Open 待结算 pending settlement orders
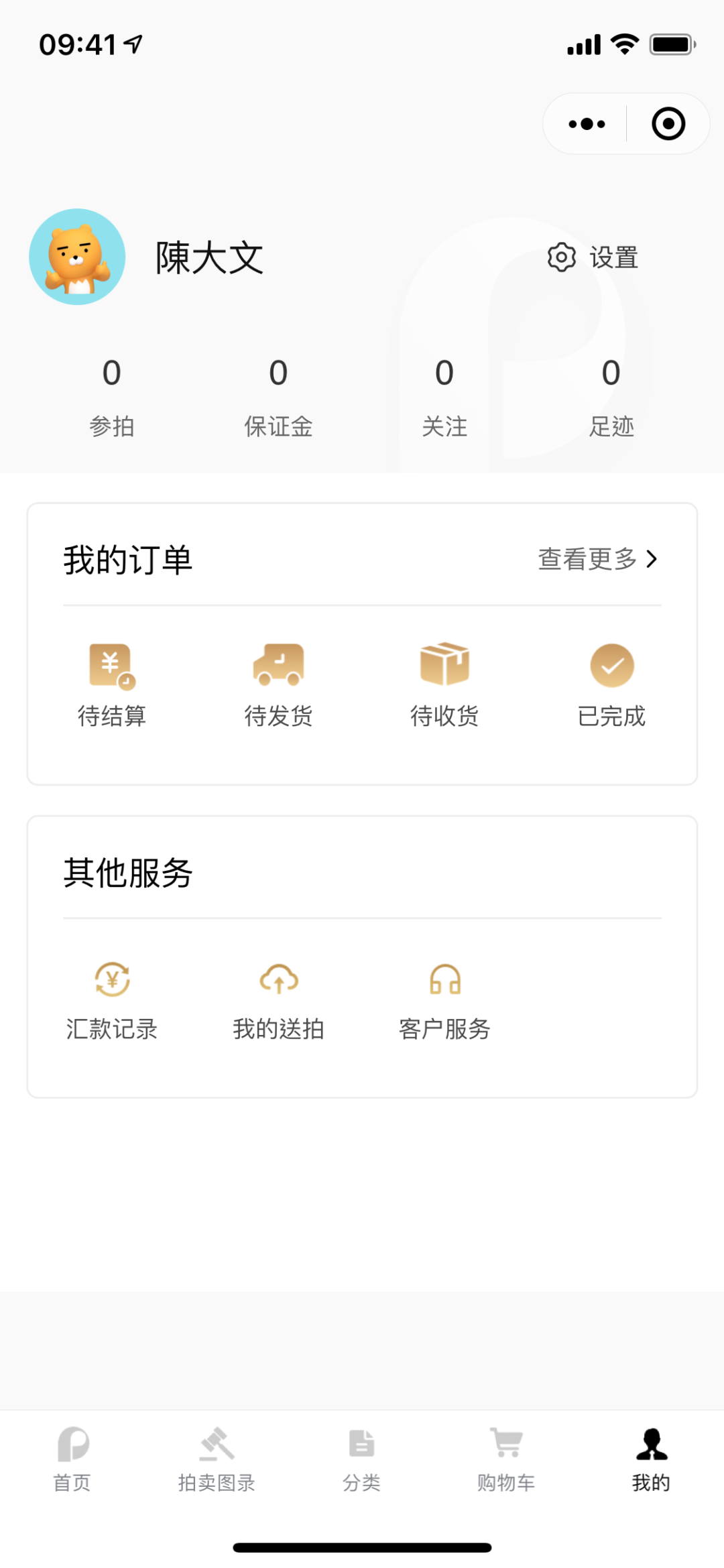 112,684
